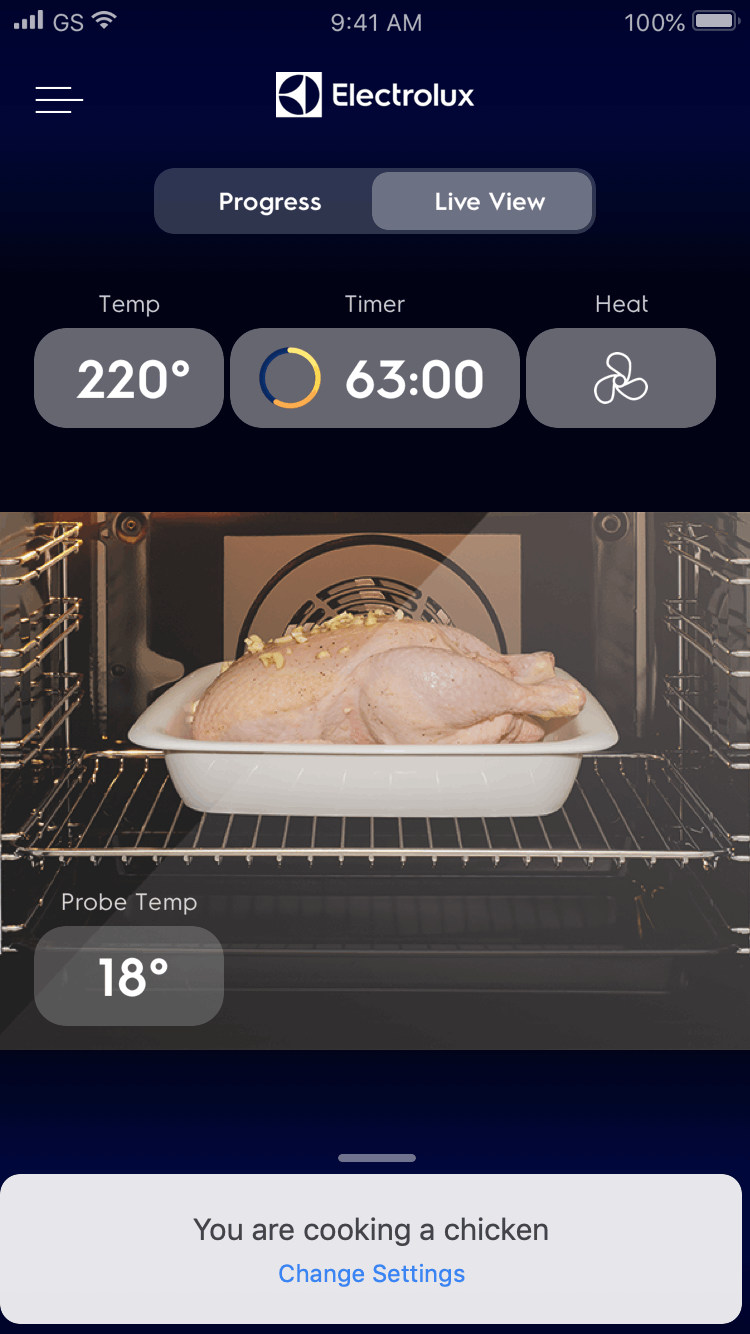750x1334 pixels.
Task: Select the Live View tab
Action: 482,201
